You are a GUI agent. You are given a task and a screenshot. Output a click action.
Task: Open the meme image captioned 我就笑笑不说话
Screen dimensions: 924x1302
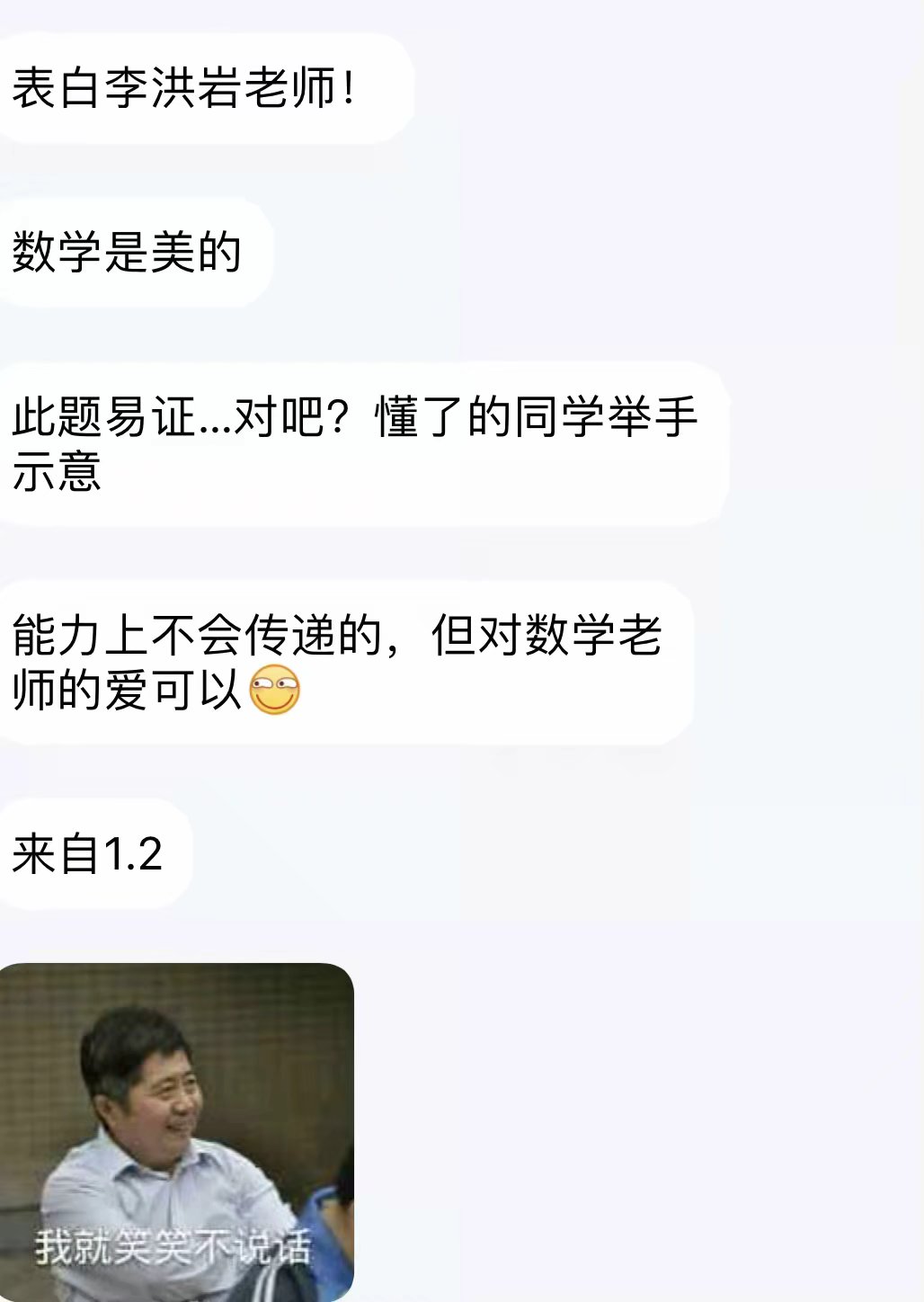(175, 1131)
